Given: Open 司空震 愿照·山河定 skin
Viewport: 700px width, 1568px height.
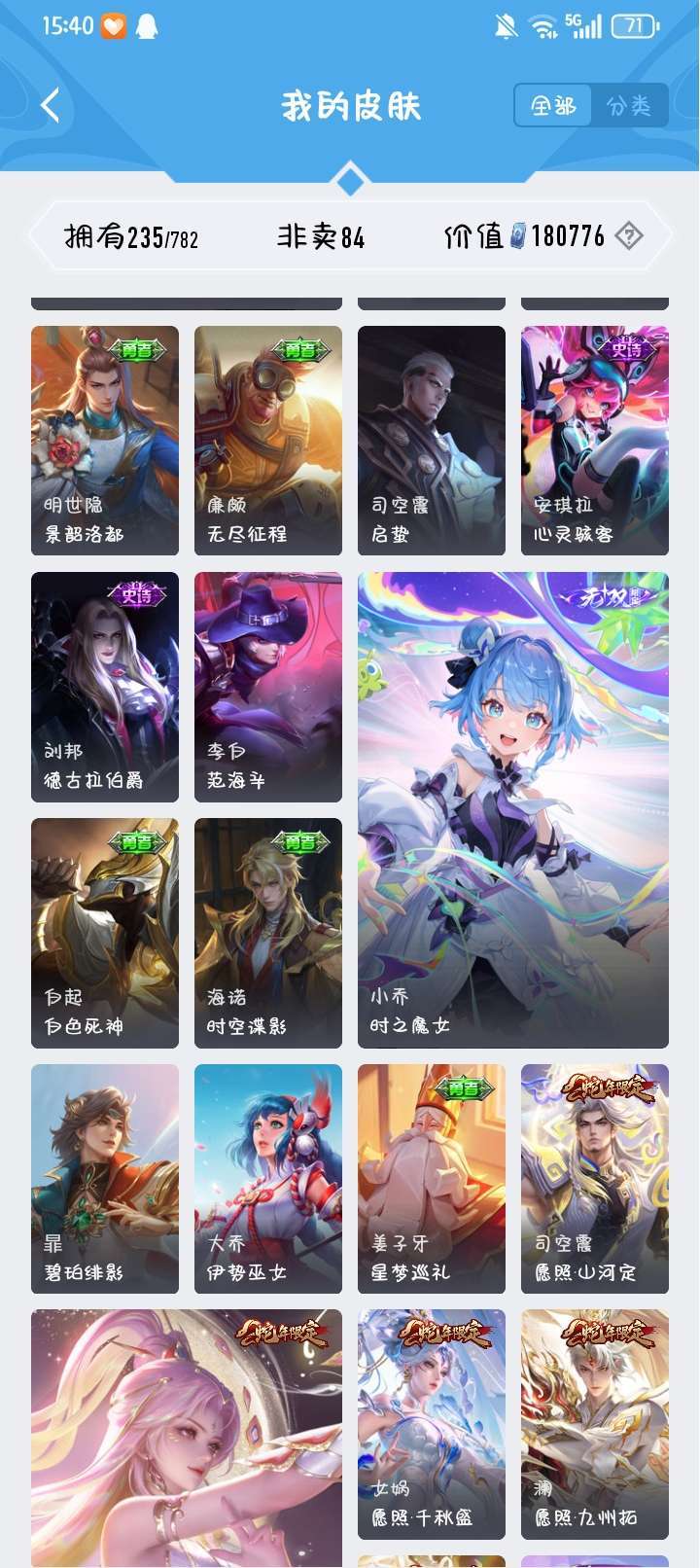Looking at the screenshot, I should pos(595,1179).
